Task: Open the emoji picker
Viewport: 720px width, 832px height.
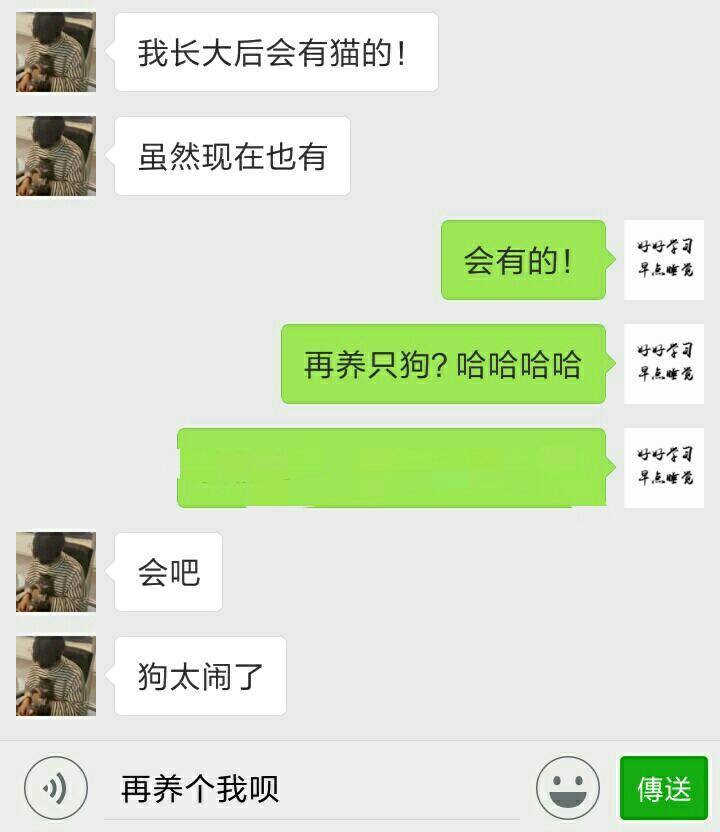Action: (568, 788)
